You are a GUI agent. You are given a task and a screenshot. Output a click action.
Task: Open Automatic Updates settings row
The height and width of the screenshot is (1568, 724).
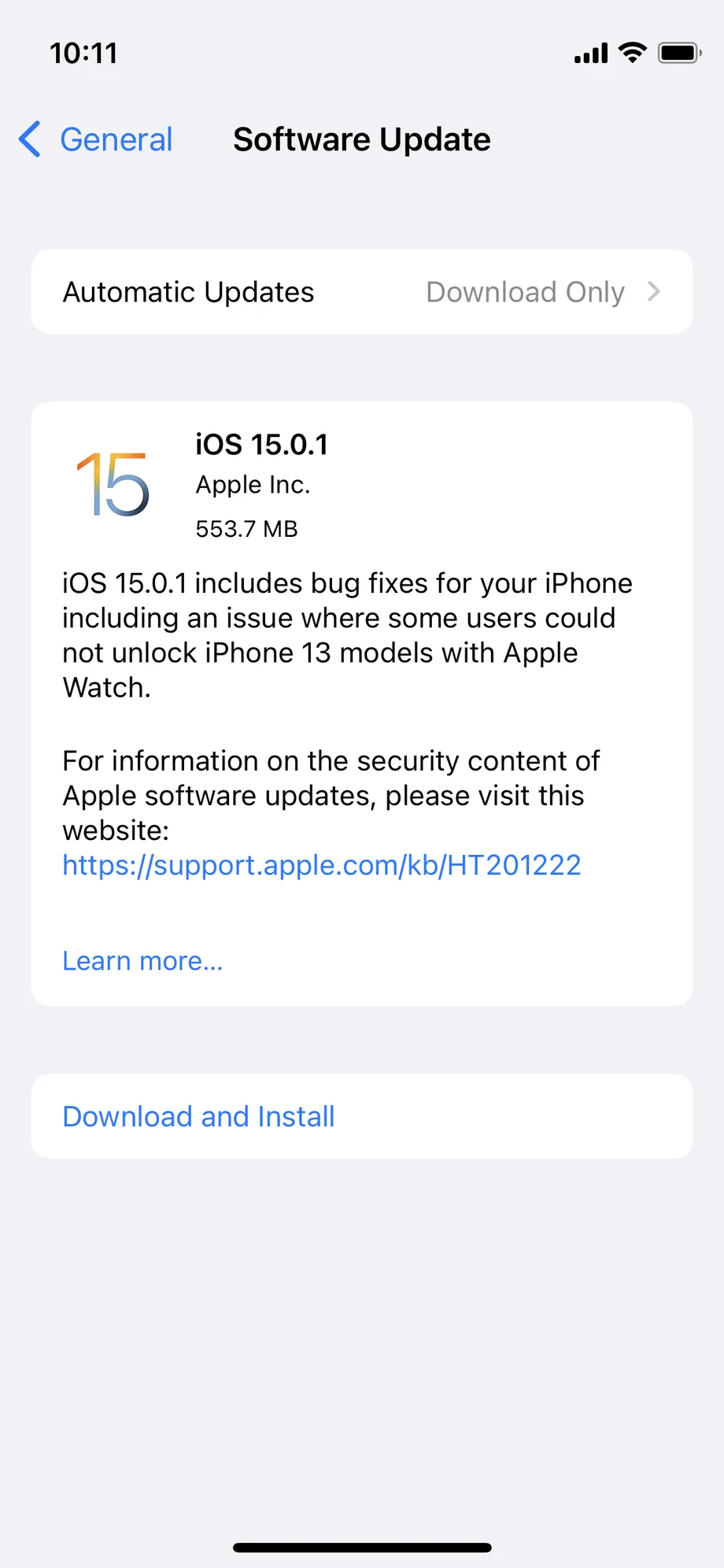[362, 292]
